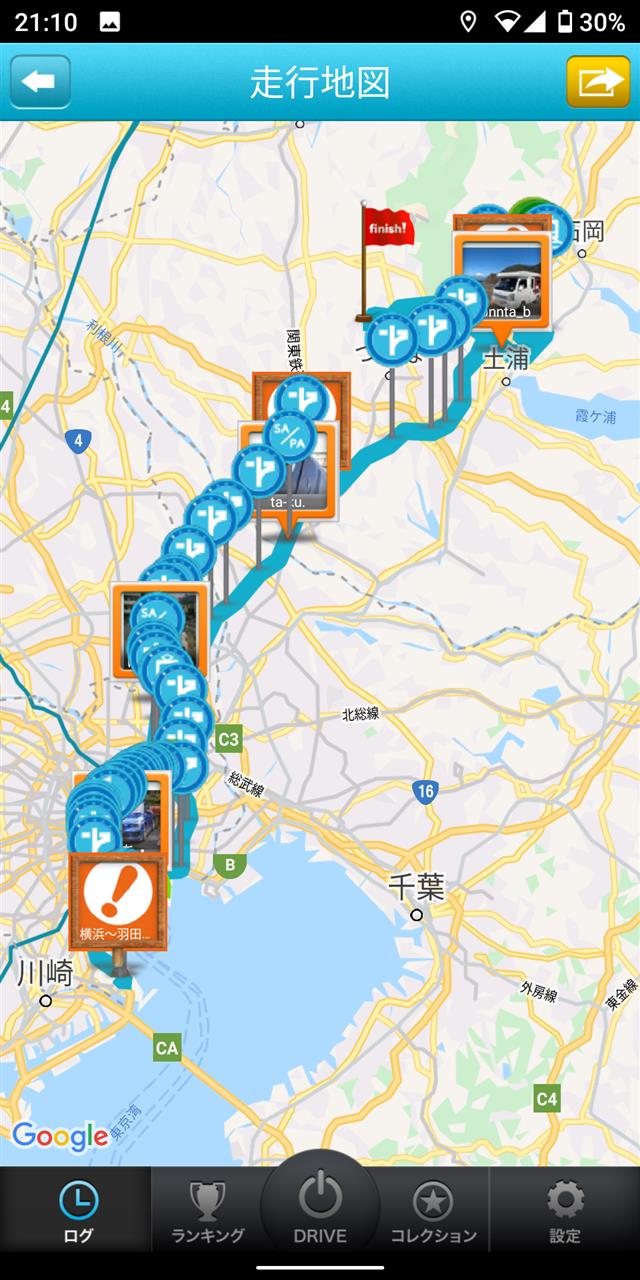Switch to the ログ tab

(77, 1211)
